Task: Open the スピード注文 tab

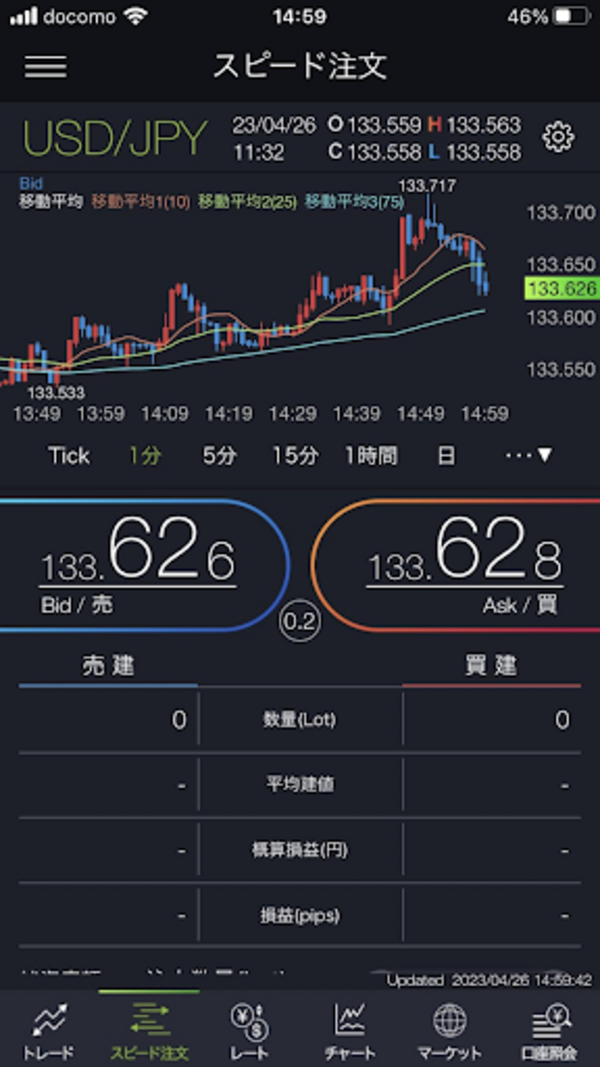Action: (149, 1029)
